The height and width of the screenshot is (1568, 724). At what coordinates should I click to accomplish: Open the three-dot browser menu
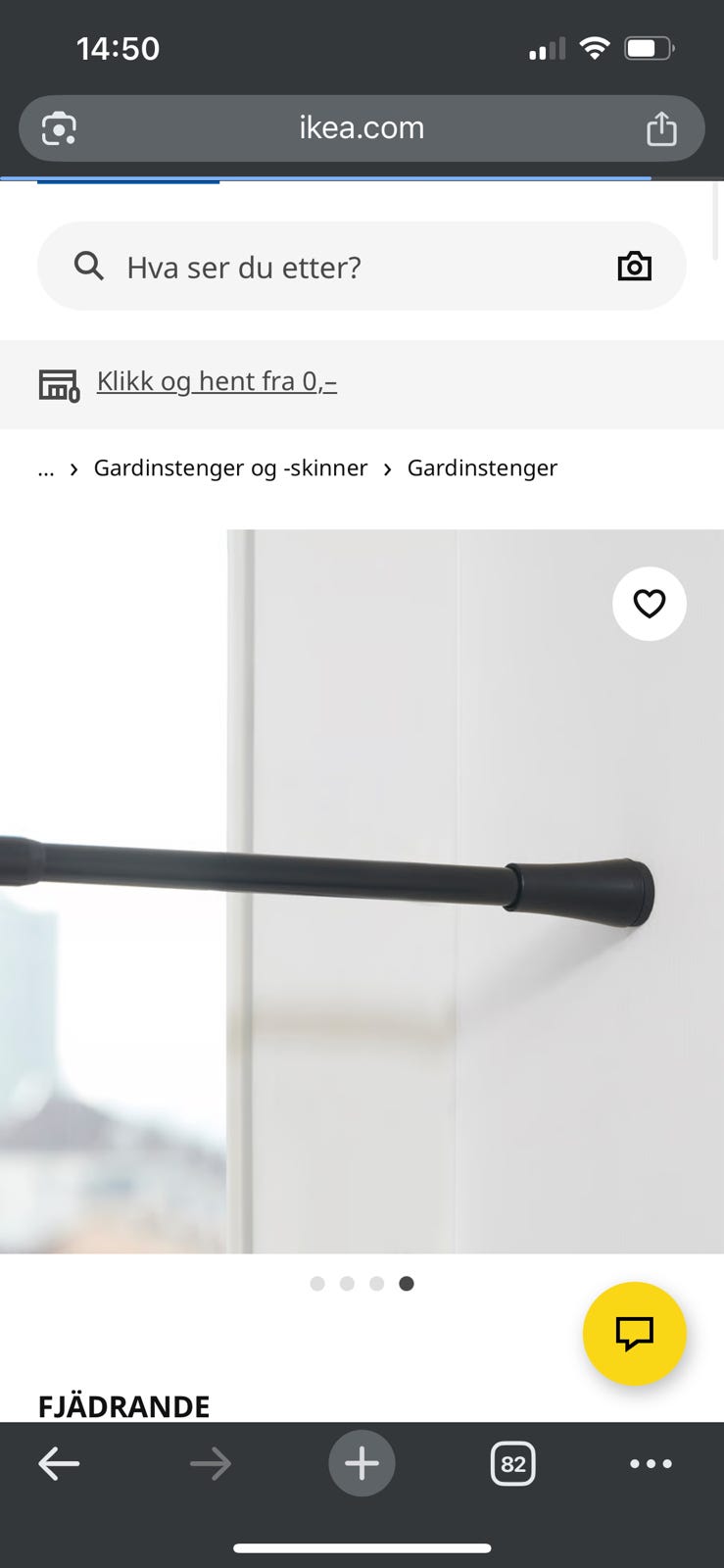pos(650,1463)
